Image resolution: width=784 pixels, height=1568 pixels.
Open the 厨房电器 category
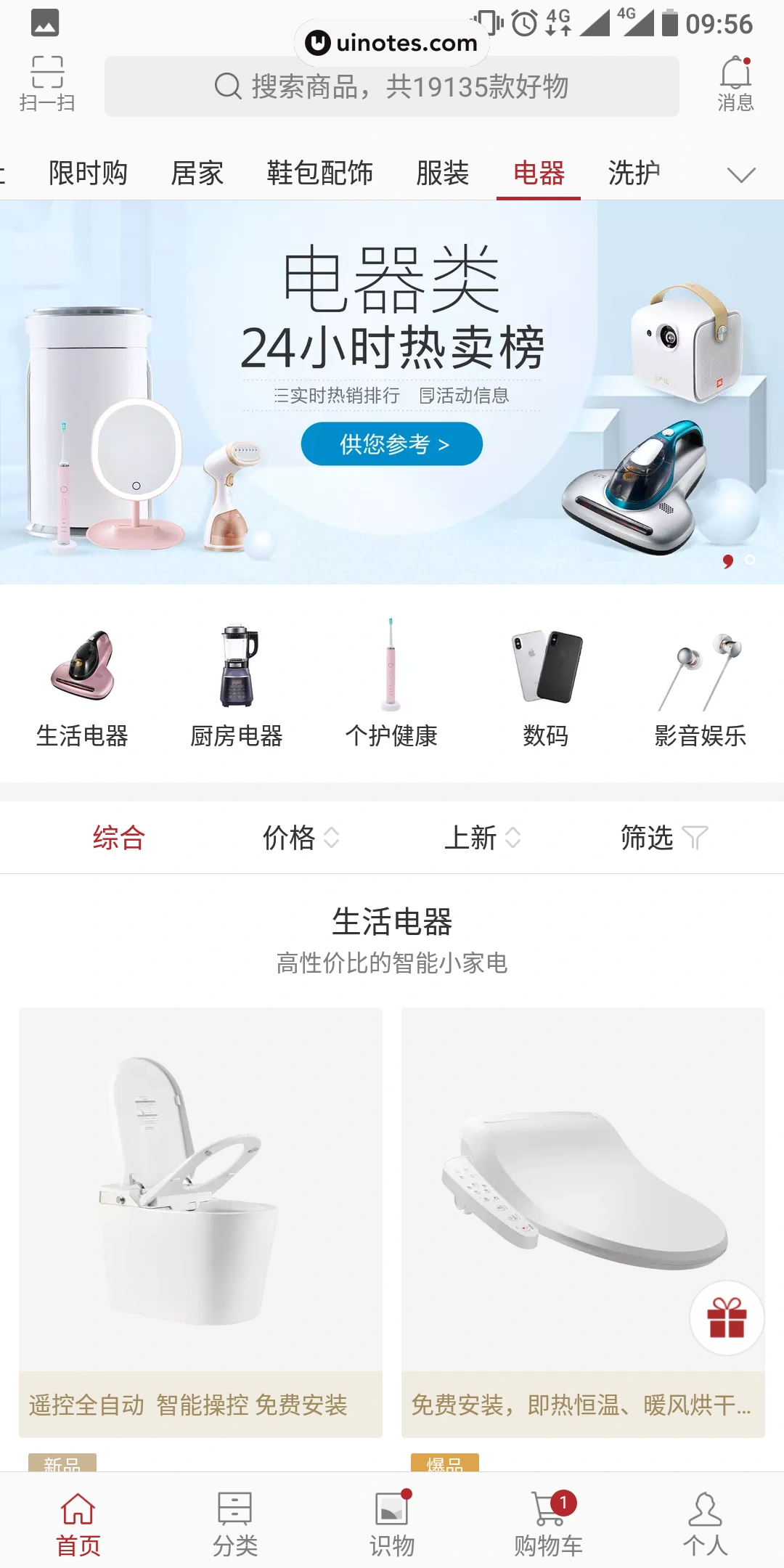(237, 682)
